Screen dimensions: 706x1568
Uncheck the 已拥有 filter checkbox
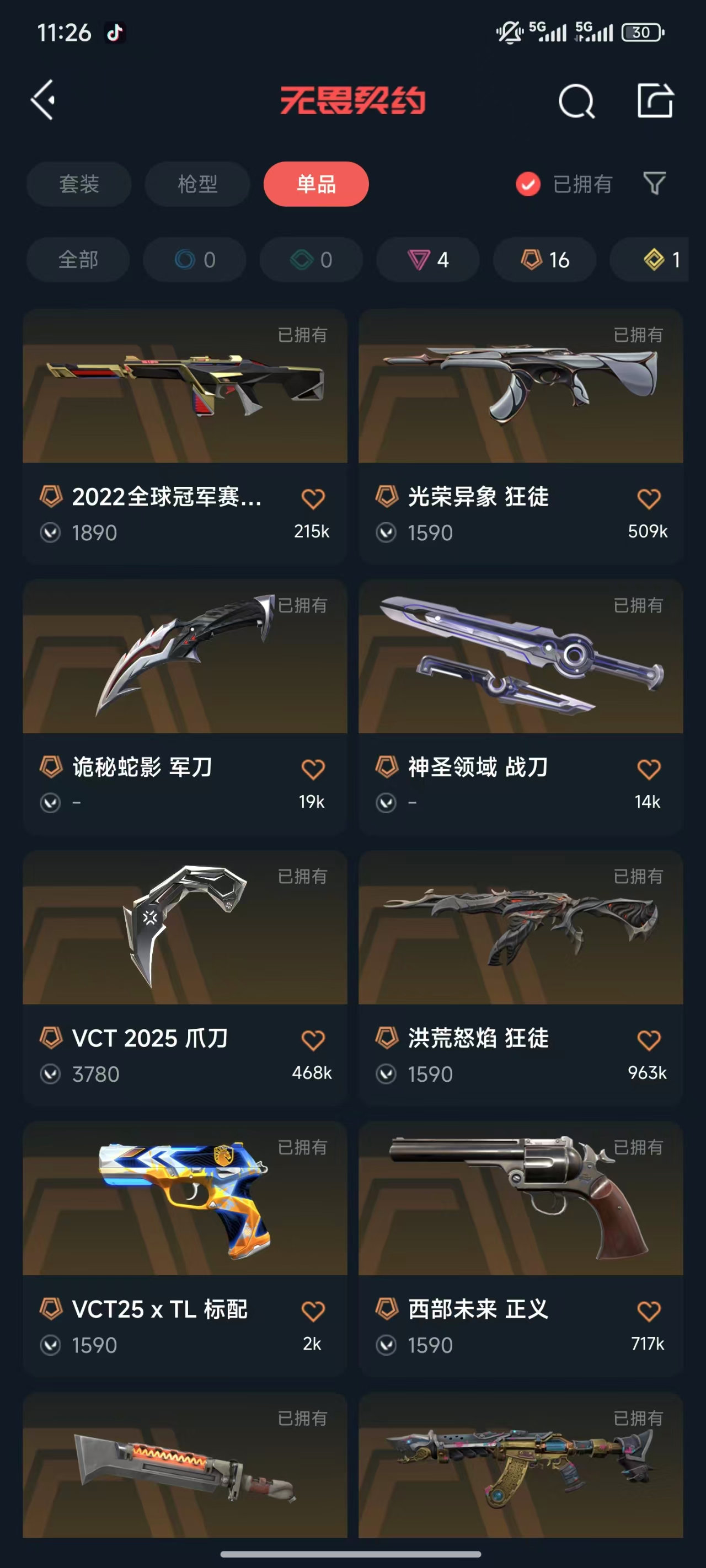(x=528, y=184)
